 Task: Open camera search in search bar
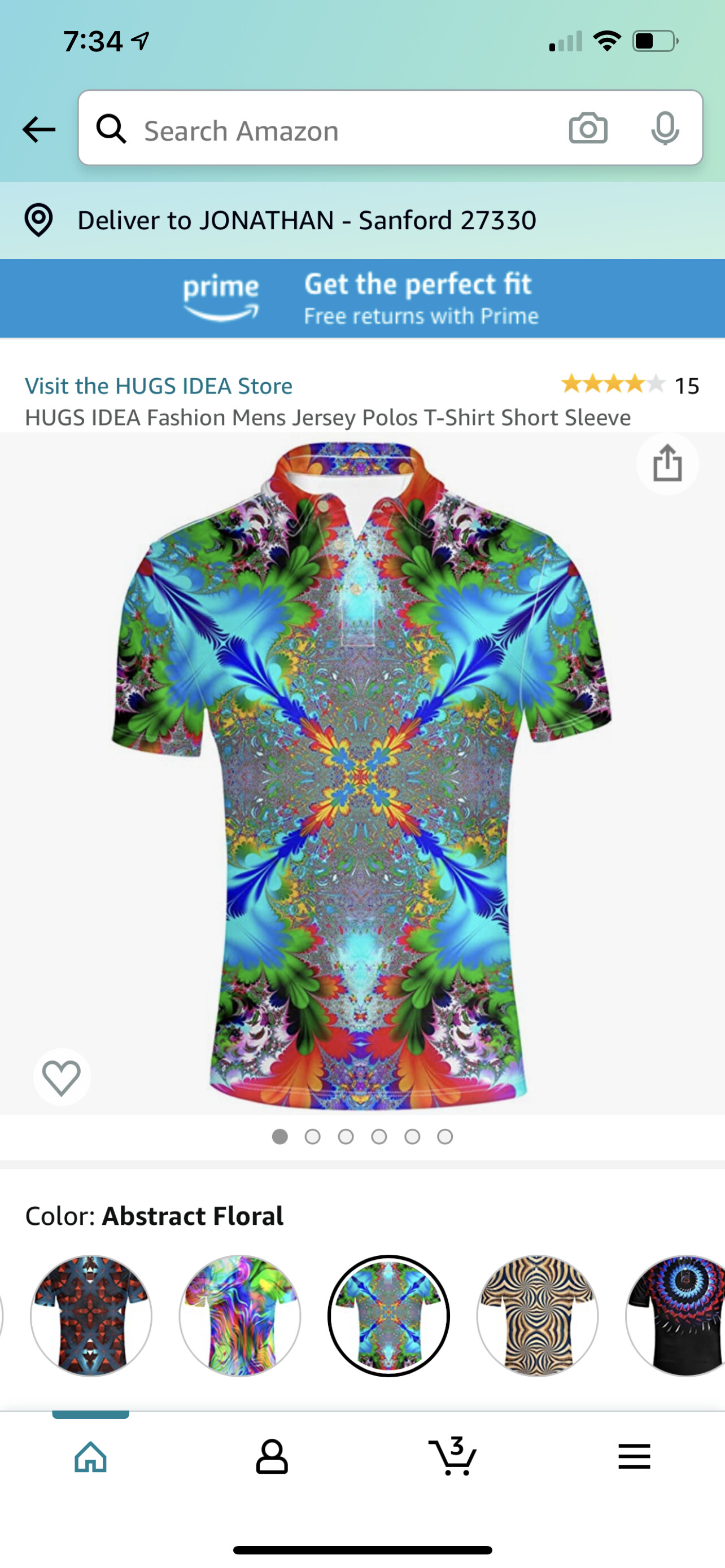[x=587, y=129]
